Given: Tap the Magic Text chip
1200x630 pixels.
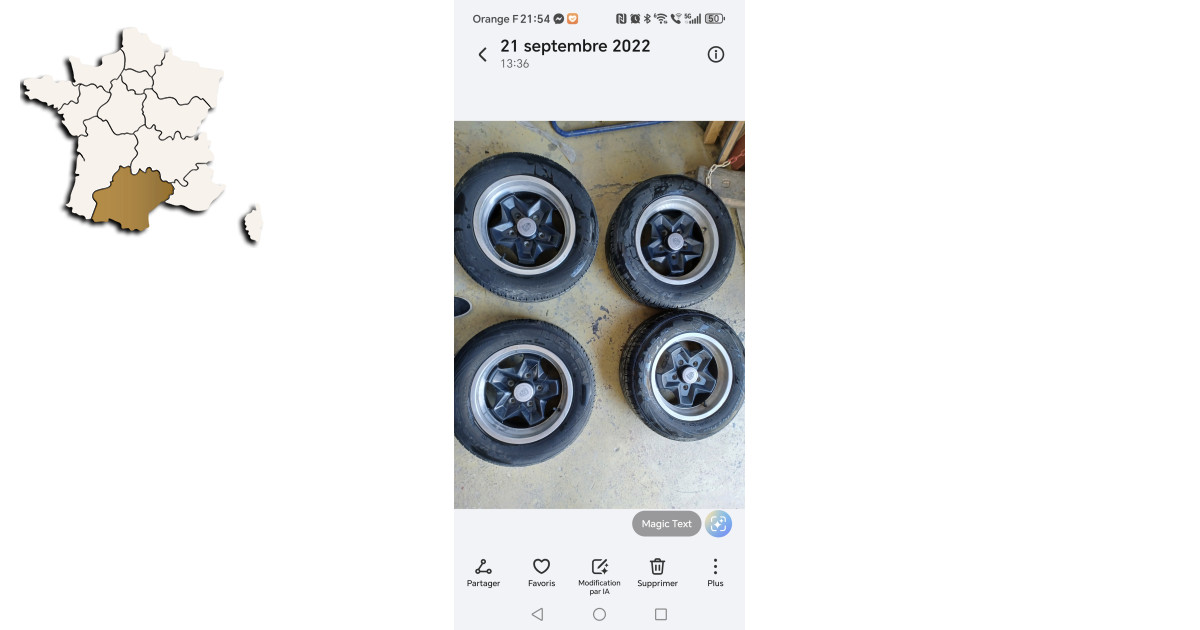Looking at the screenshot, I should [666, 524].
